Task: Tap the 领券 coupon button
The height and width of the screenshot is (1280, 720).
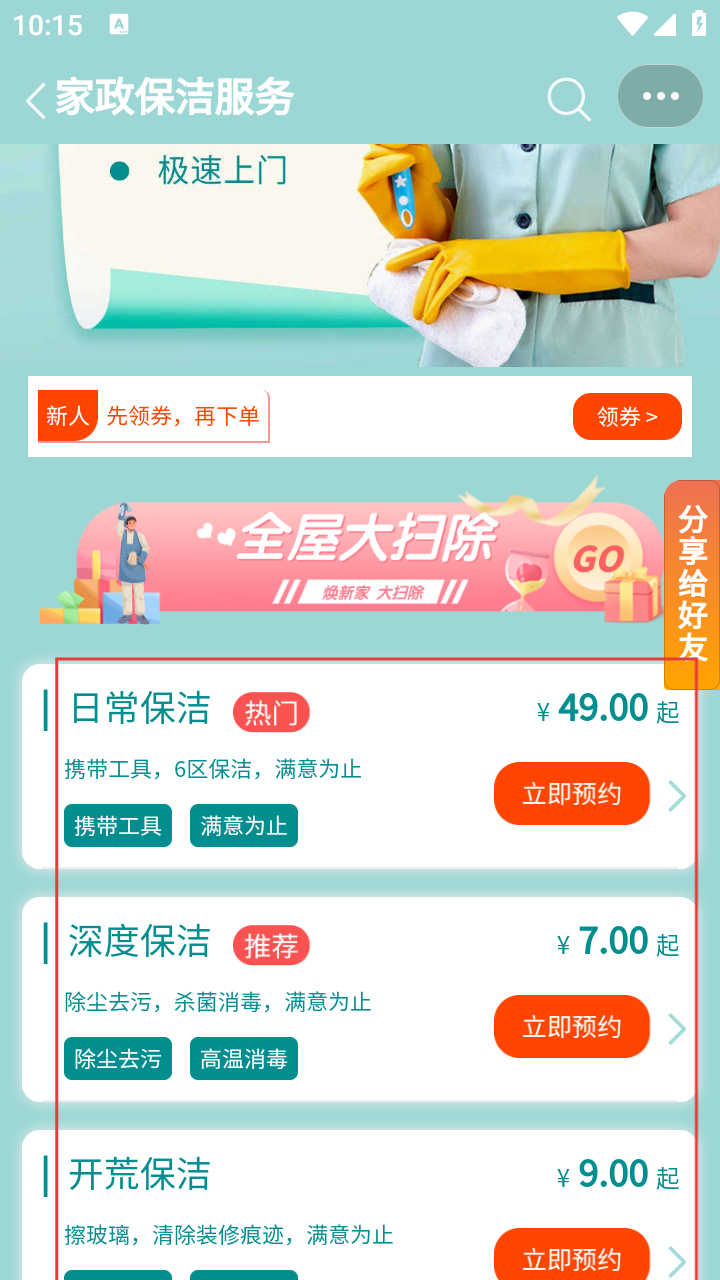Action: 627,417
